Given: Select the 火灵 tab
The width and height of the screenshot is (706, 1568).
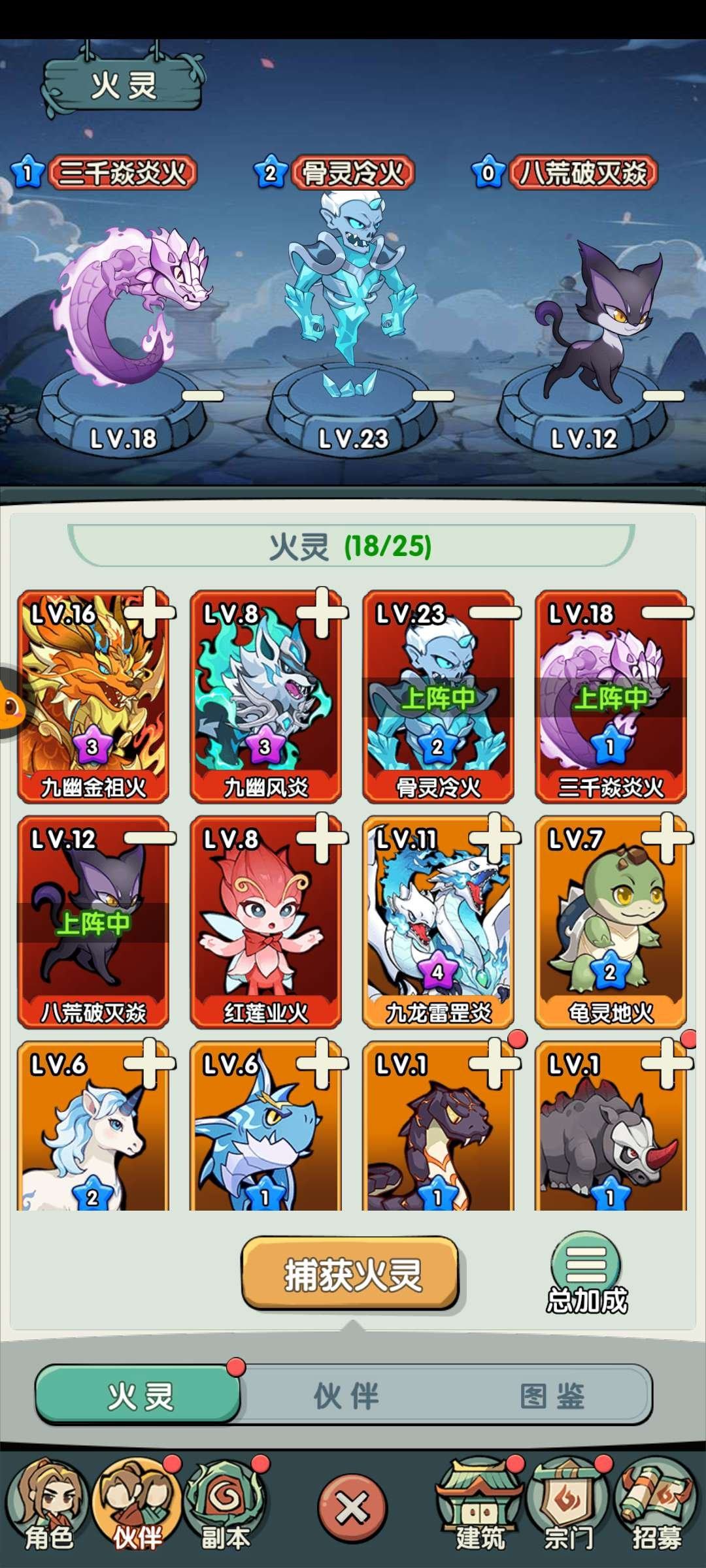Looking at the screenshot, I should 139,1396.
